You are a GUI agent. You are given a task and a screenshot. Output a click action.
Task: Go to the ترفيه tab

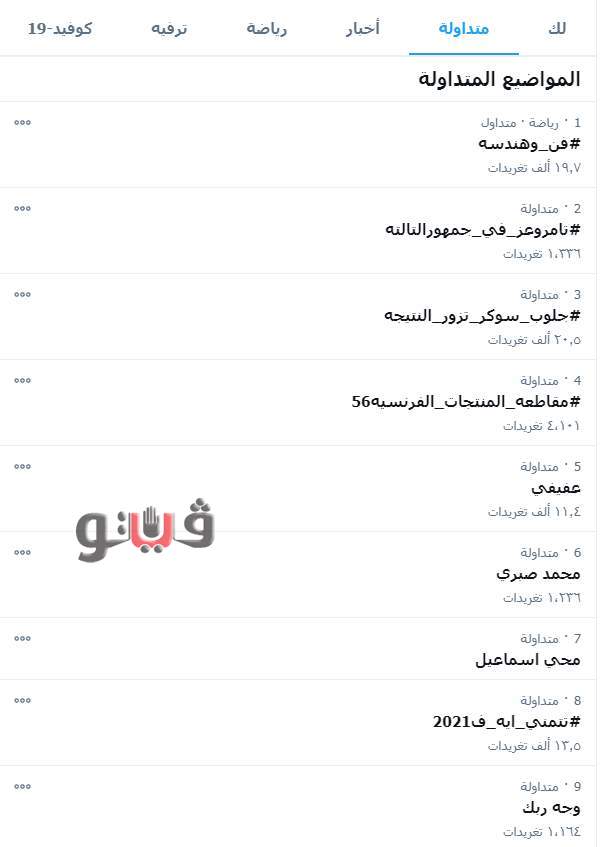(170, 28)
